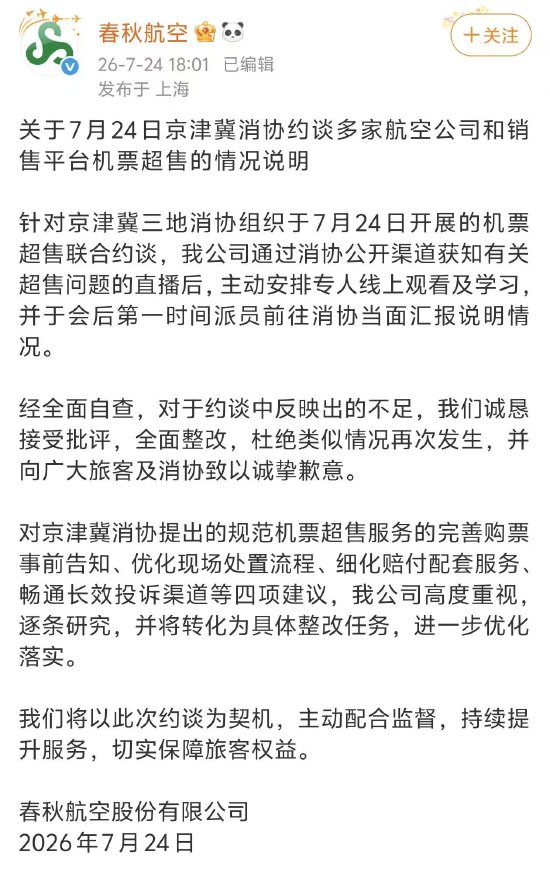Tap the +关注 follow button

click(x=490, y=36)
